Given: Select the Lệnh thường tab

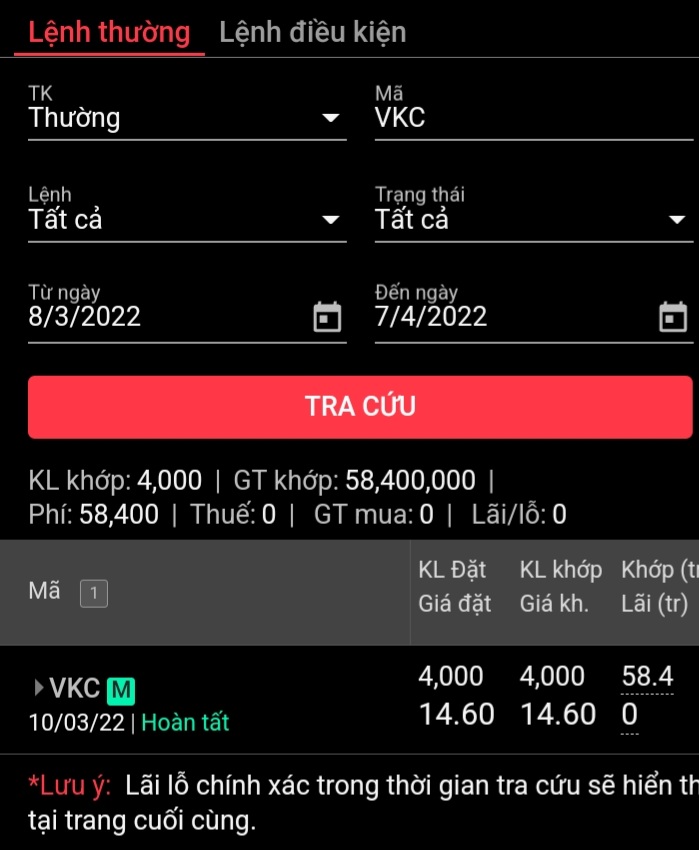Looking at the screenshot, I should click(109, 32).
